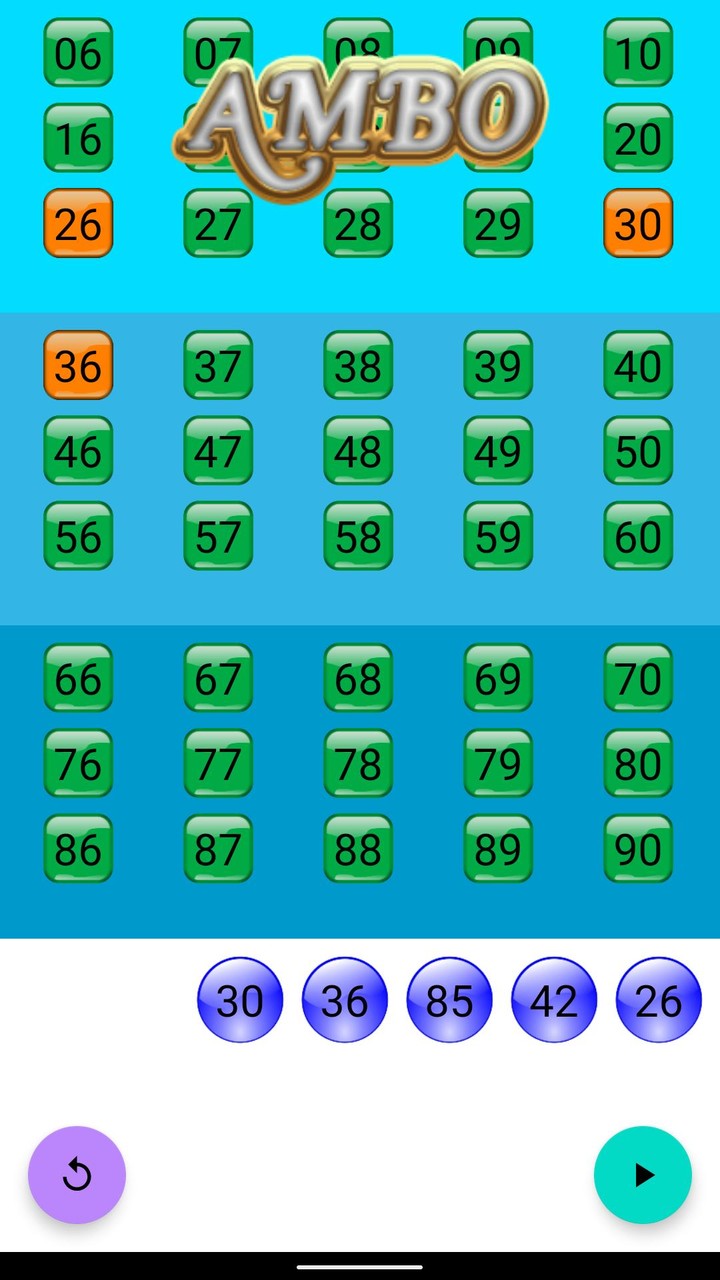The width and height of the screenshot is (720, 1280).
Task: Select number 57 tile
Action: 218,536
